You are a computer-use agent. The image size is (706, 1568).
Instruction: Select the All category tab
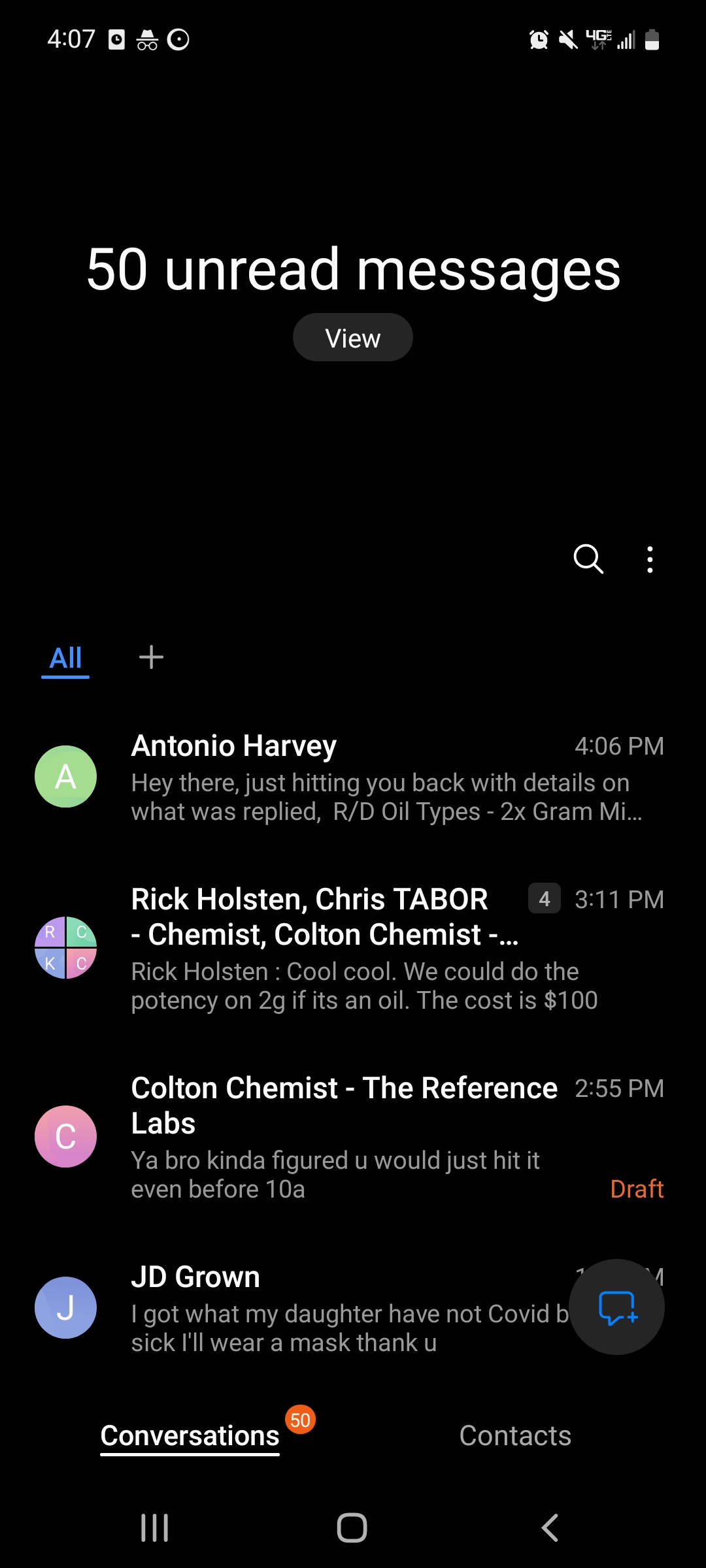pos(65,658)
